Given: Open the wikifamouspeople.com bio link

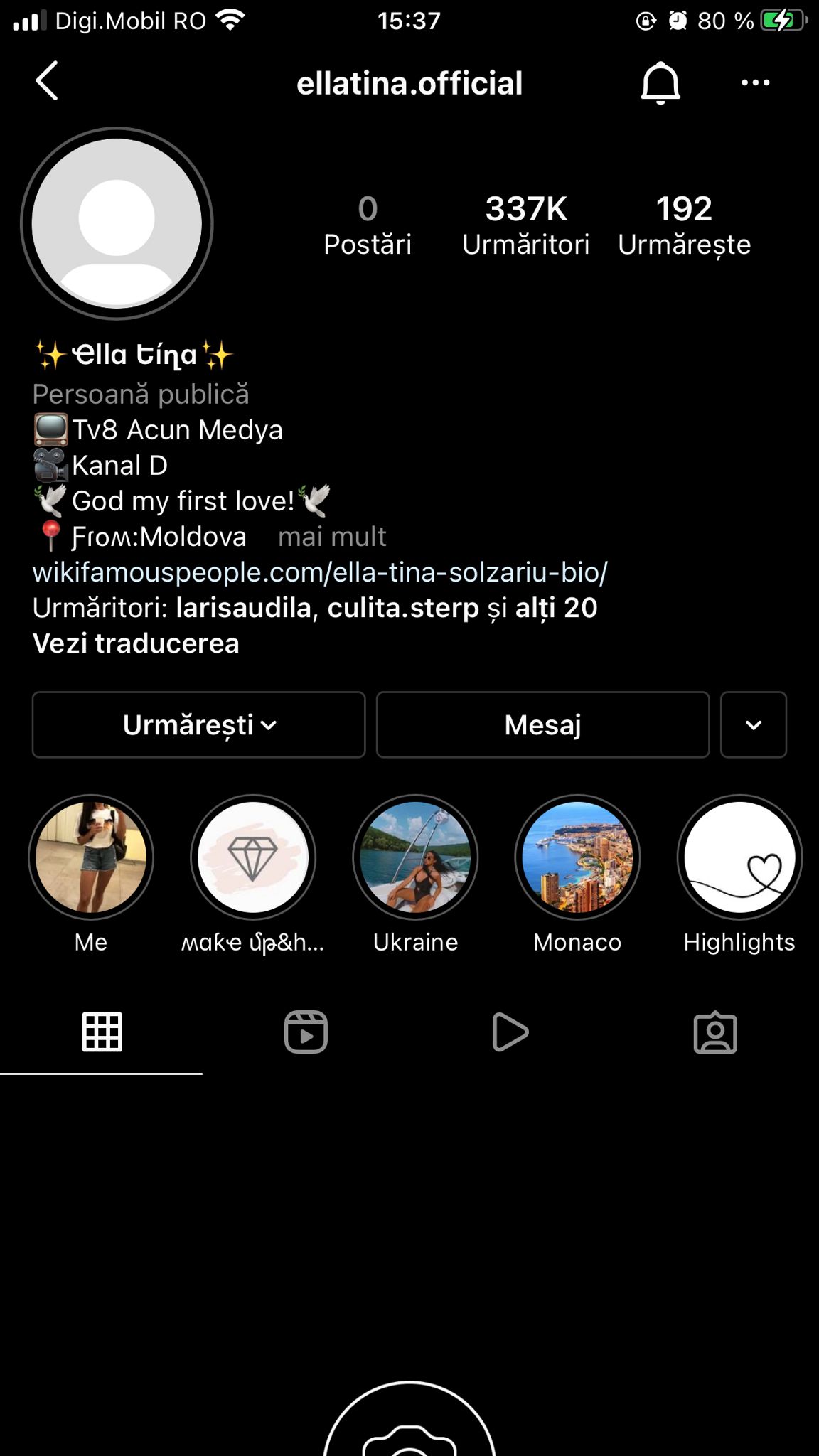Looking at the screenshot, I should pyautogui.click(x=320, y=572).
